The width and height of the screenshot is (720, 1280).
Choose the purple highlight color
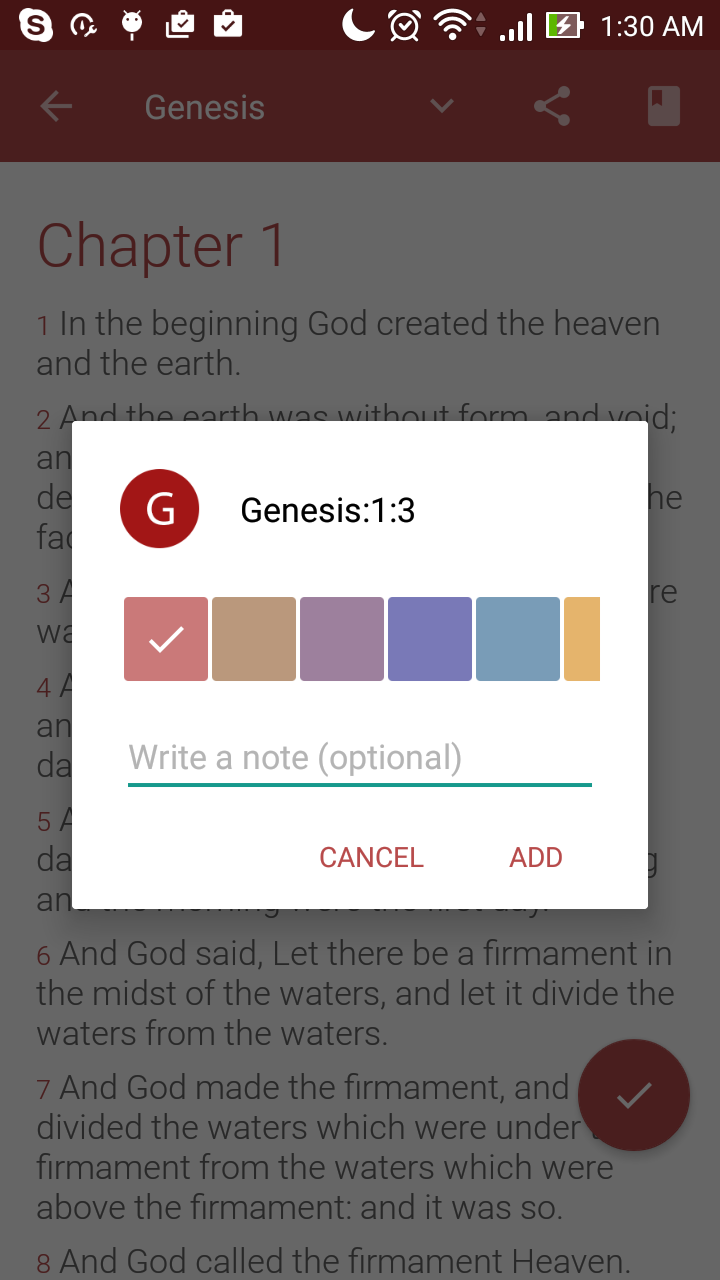tap(341, 638)
